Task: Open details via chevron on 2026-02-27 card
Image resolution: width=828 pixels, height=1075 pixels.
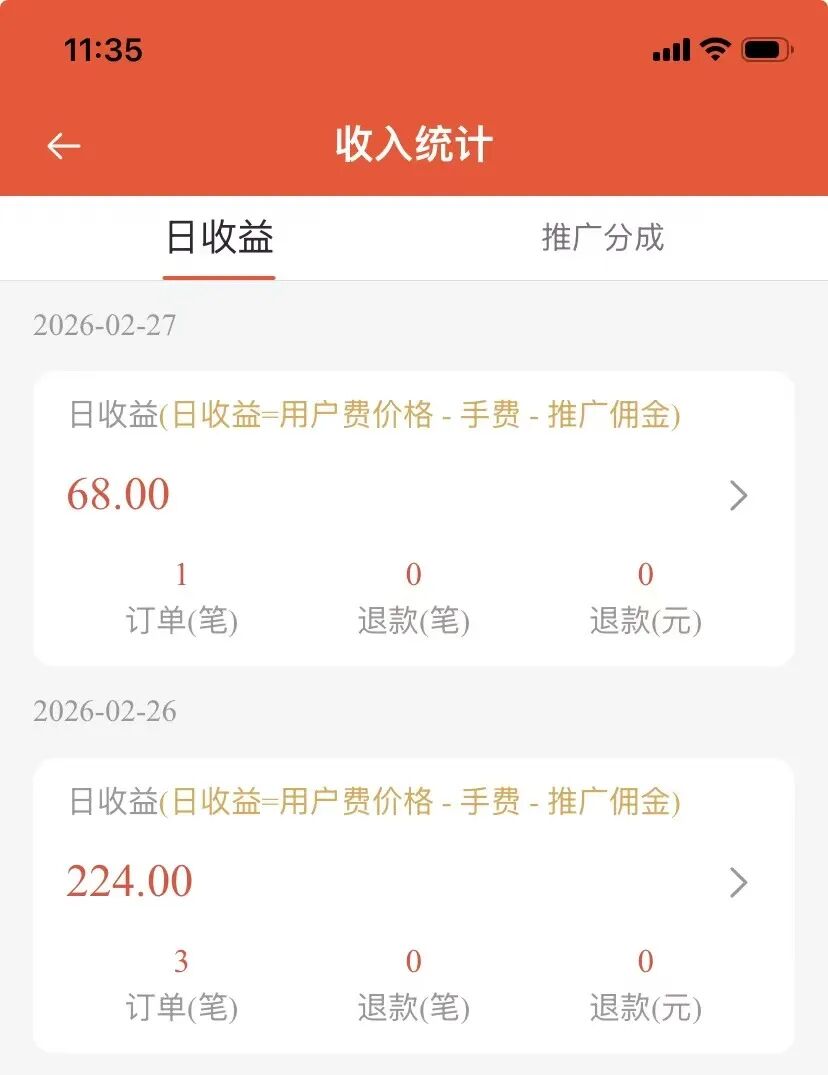Action: pyautogui.click(x=738, y=495)
